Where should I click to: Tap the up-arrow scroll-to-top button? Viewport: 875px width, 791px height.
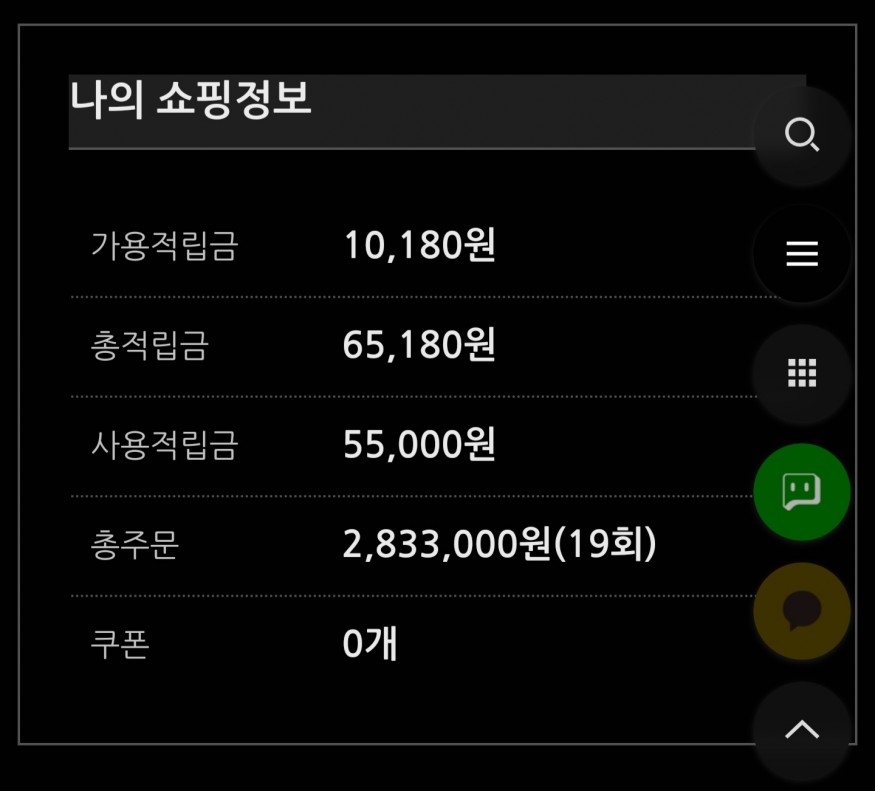[801, 729]
